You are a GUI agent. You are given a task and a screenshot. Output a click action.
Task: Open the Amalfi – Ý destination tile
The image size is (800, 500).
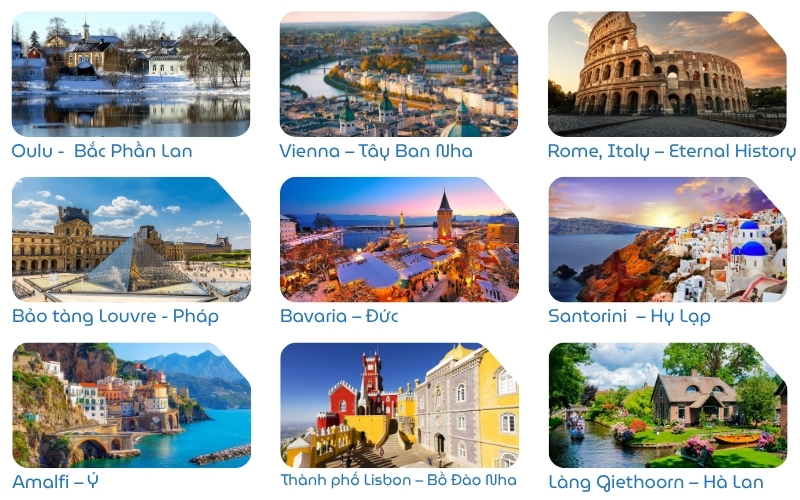click(x=131, y=405)
